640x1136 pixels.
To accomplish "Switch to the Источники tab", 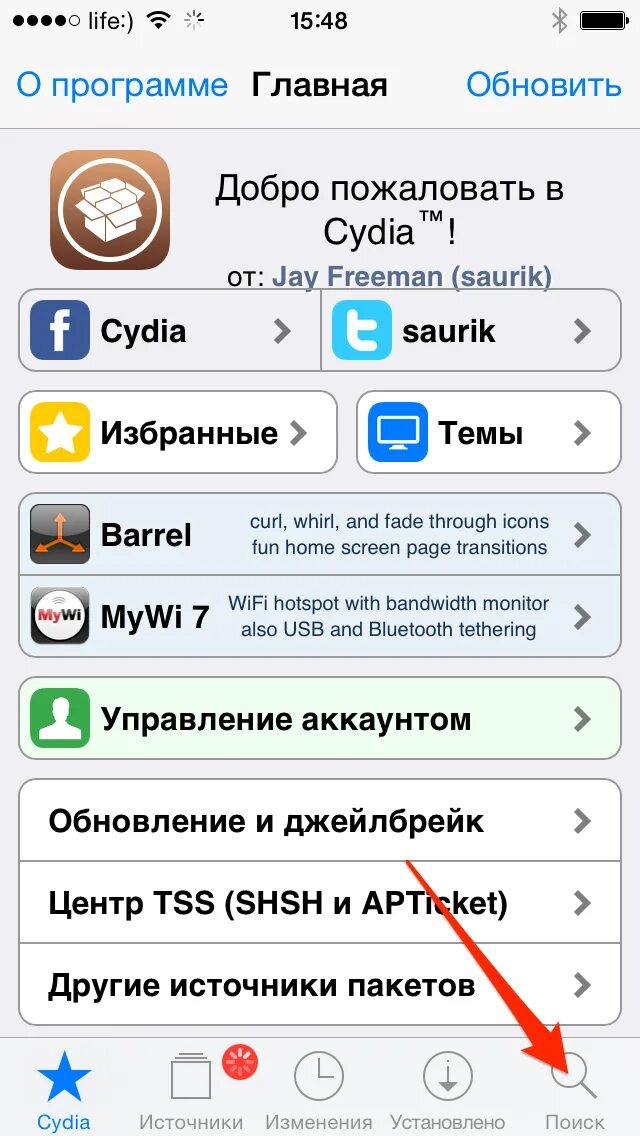I will tap(191, 1090).
